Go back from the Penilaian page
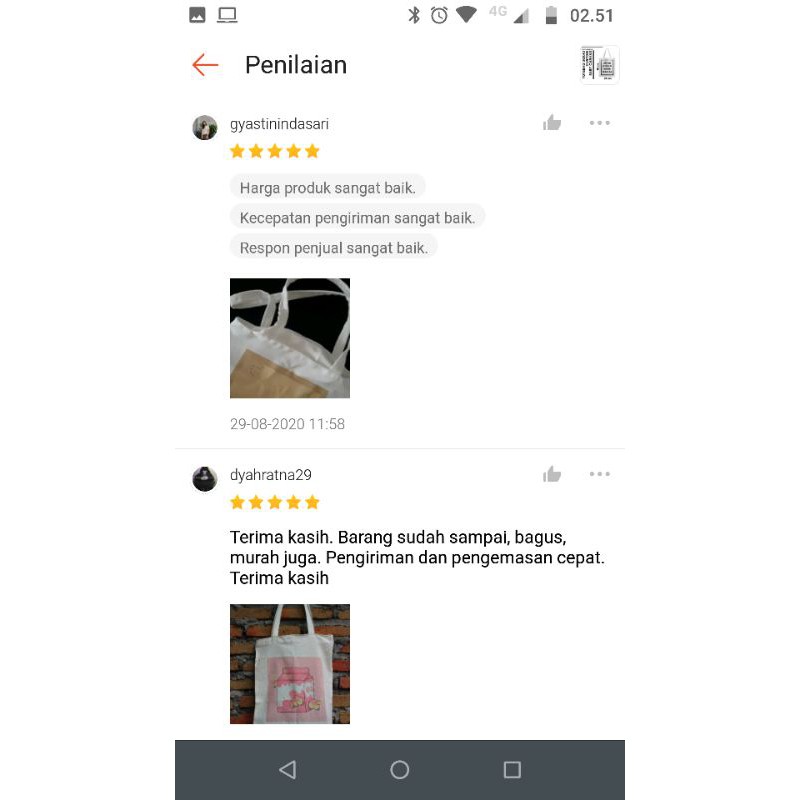The image size is (800, 800). 205,65
